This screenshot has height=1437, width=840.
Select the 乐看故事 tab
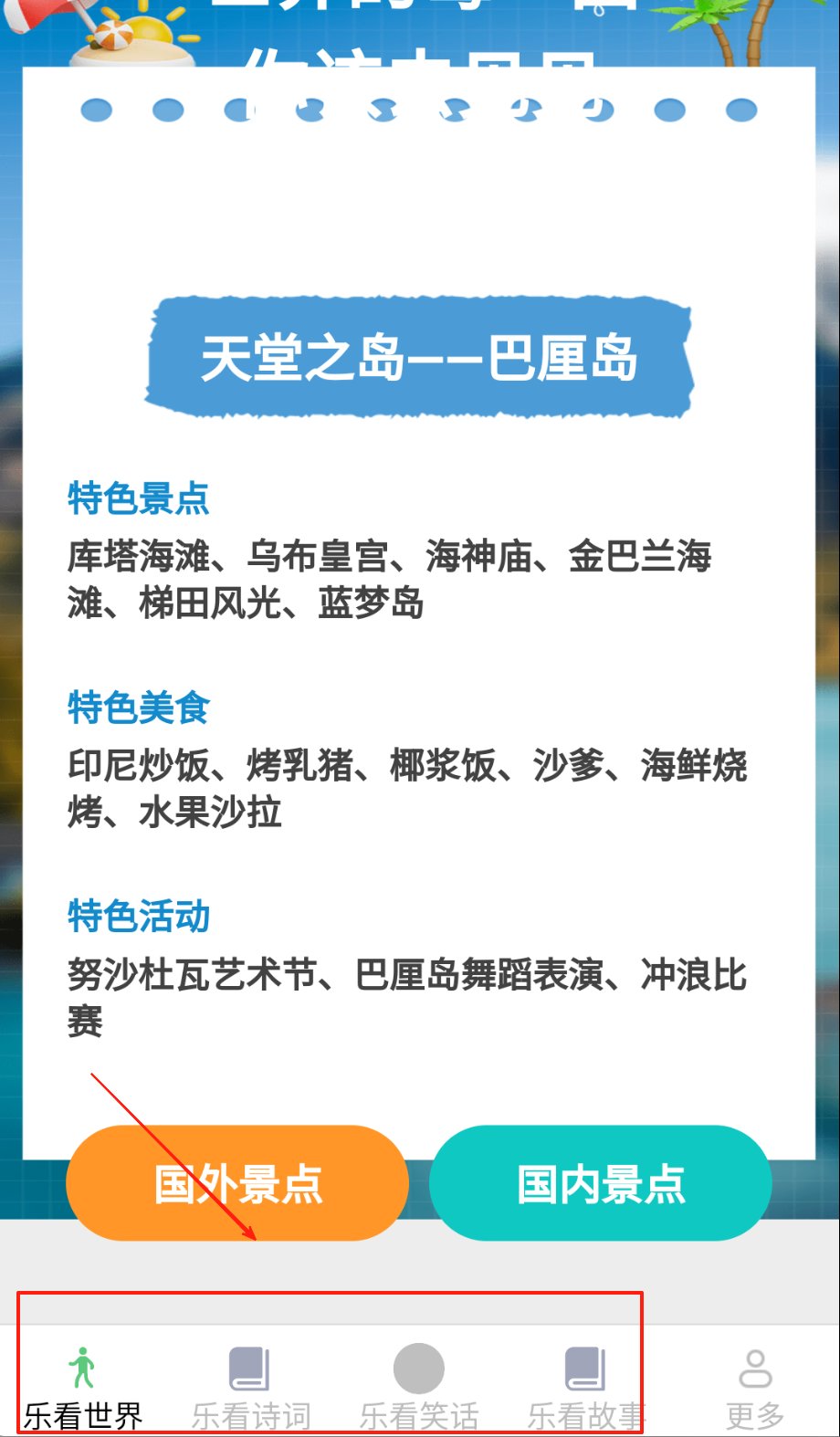pos(586,1384)
